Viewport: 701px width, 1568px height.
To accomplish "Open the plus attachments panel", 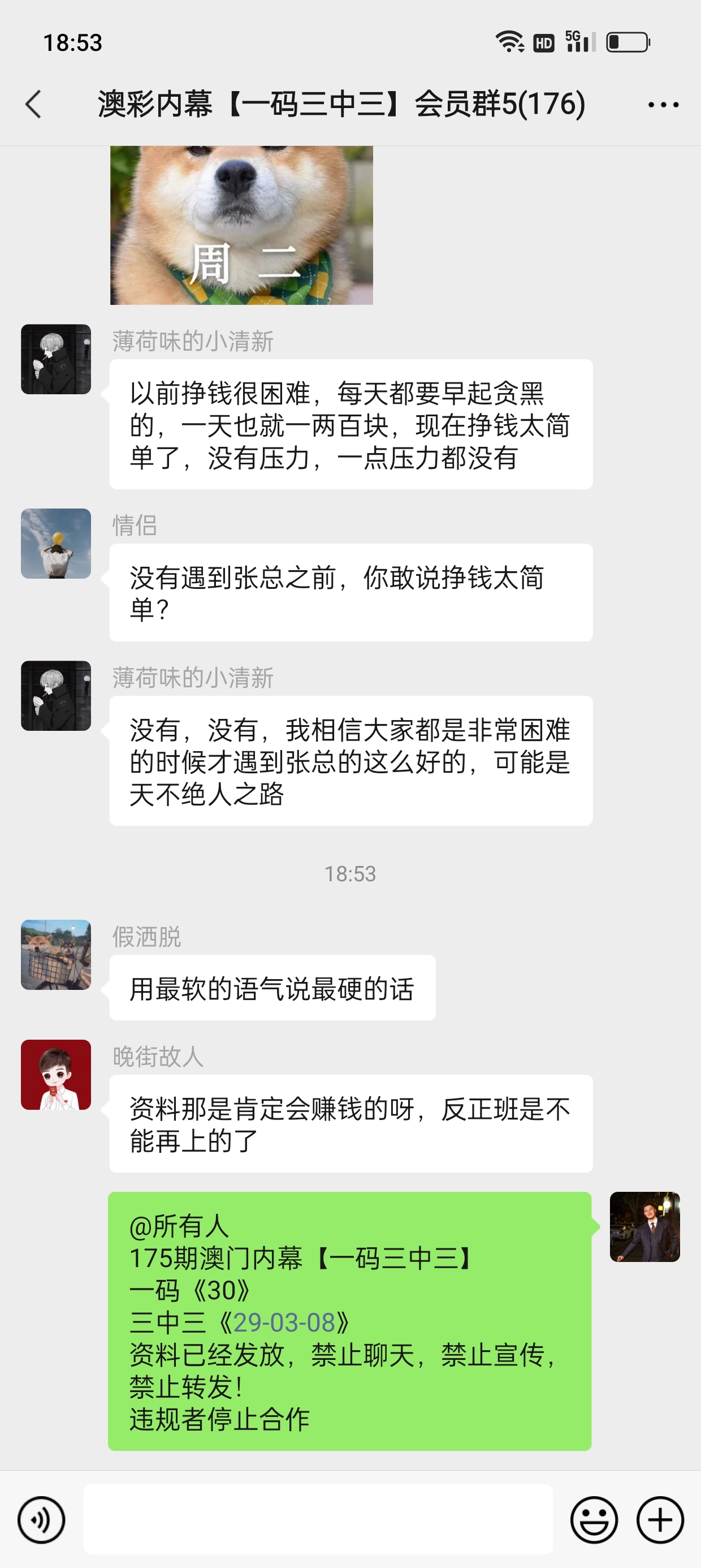I will pos(660,1520).
